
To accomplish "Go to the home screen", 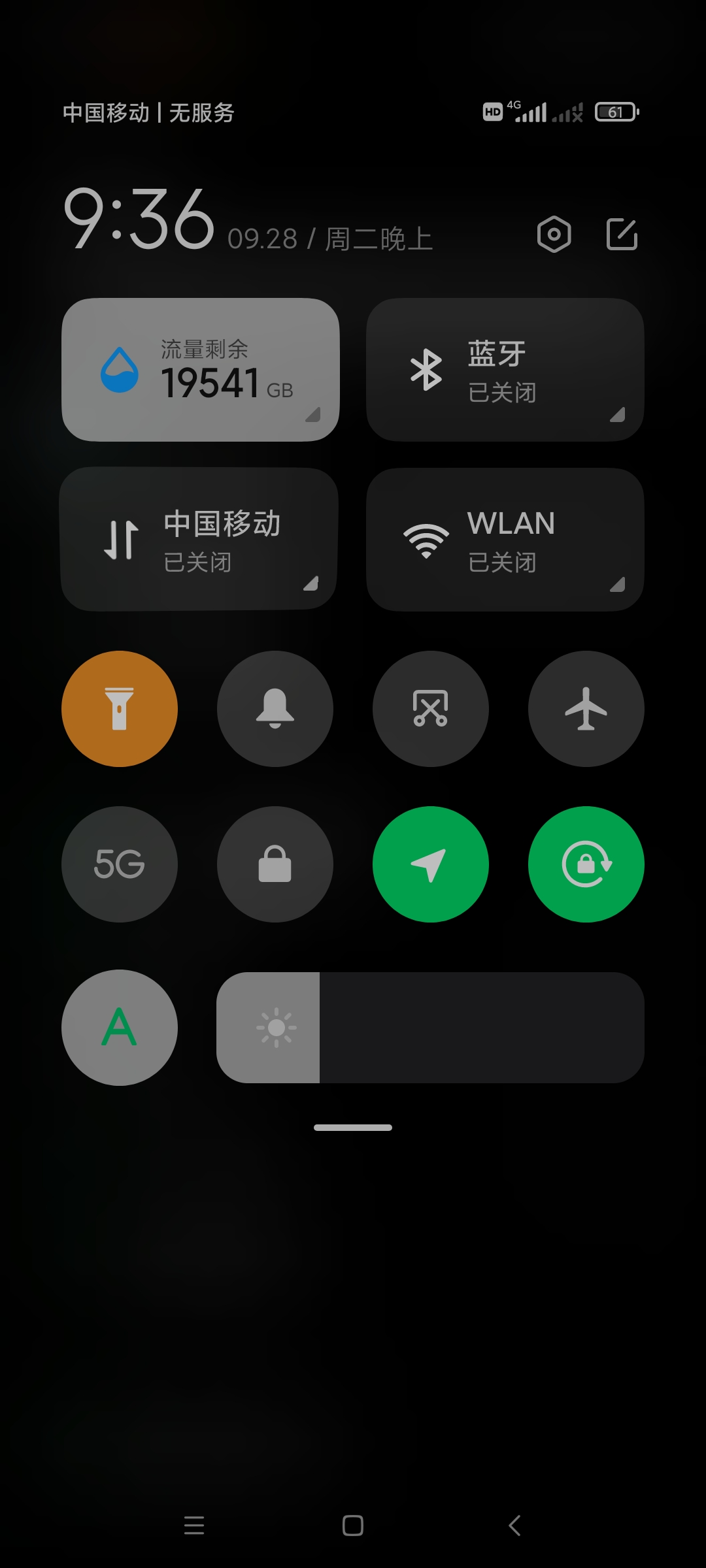I will click(x=353, y=1526).
